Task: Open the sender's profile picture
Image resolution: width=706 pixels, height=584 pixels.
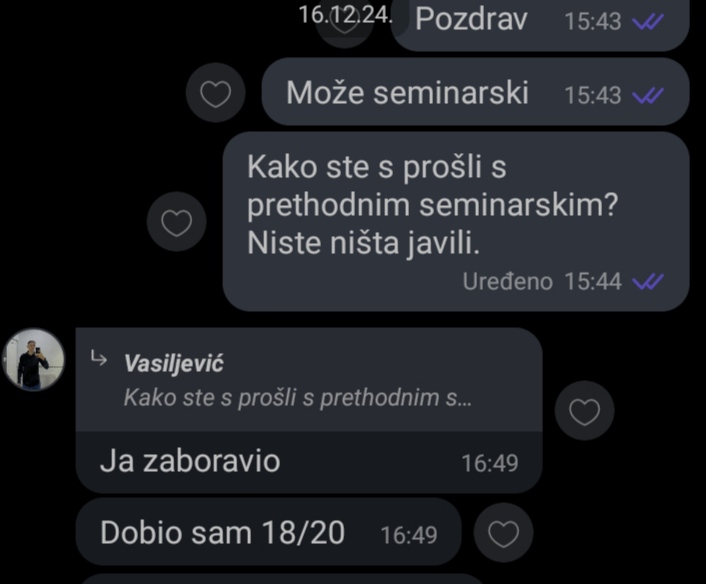Action: coord(33,360)
